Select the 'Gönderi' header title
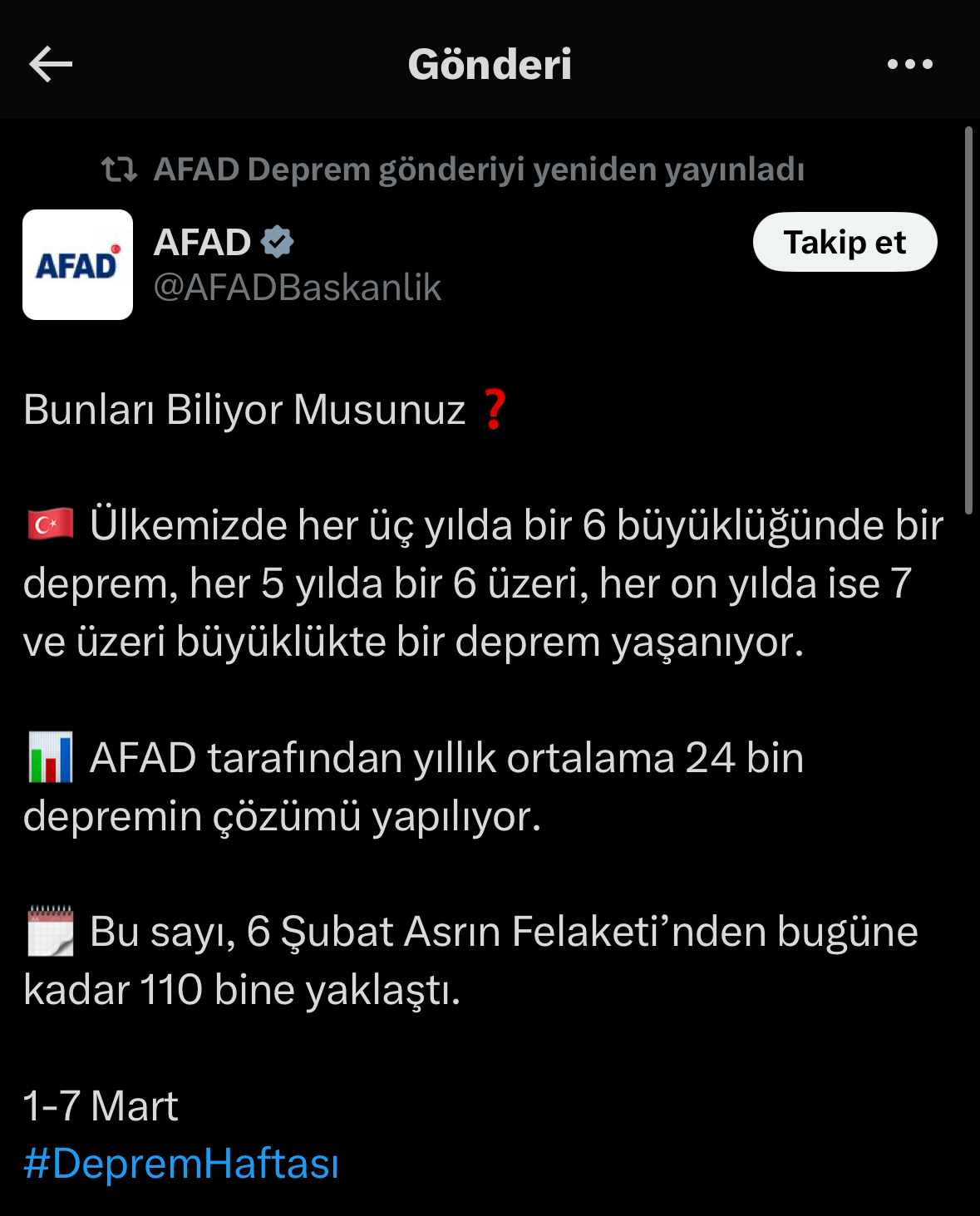The height and width of the screenshot is (1216, 980). tap(490, 65)
